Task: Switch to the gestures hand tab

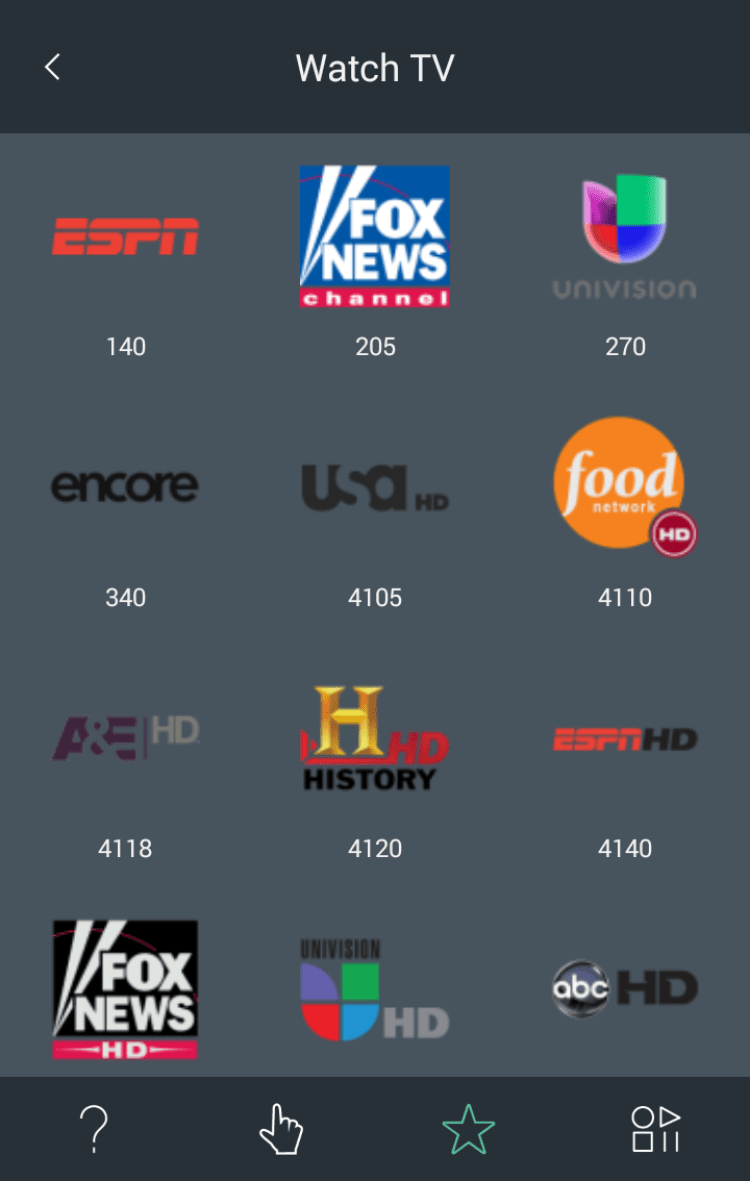Action: click(x=281, y=1129)
